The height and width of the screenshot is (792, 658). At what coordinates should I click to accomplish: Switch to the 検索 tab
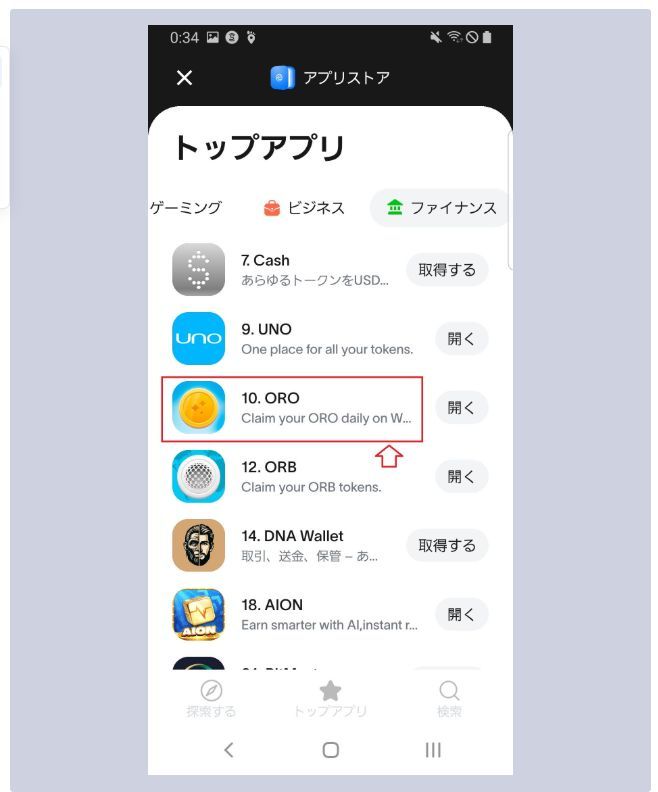449,699
